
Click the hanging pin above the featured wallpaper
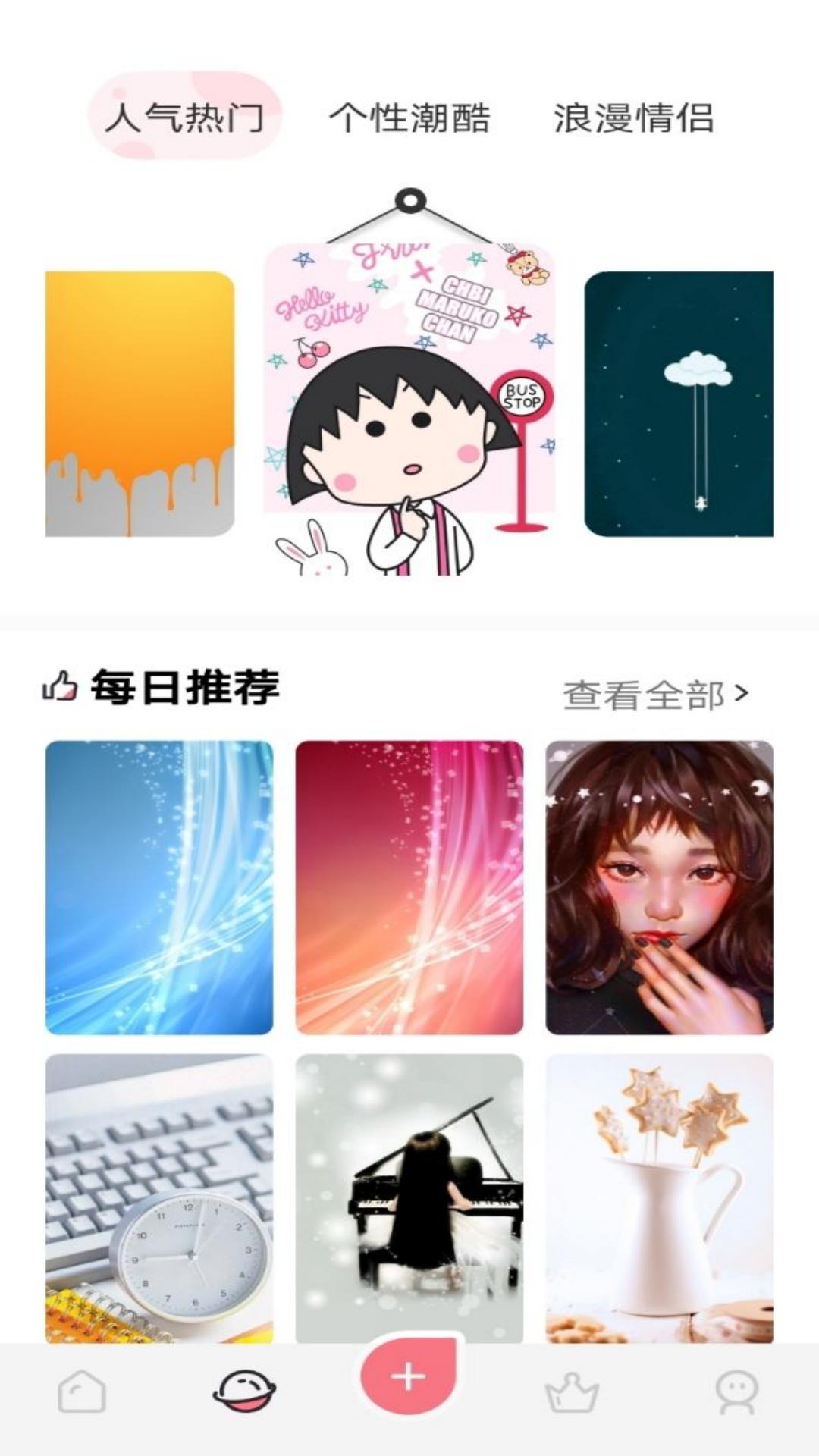pyautogui.click(x=410, y=201)
